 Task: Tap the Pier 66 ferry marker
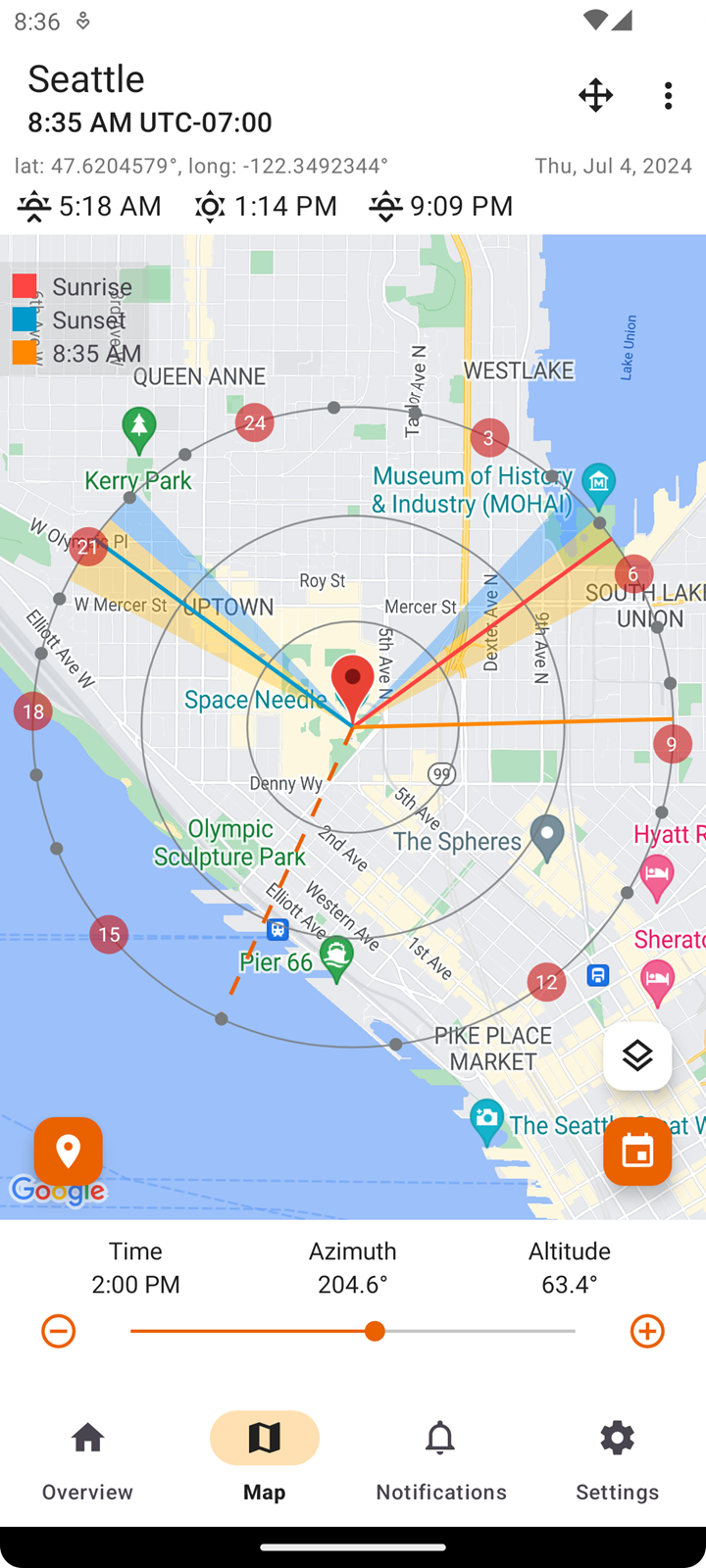336,960
